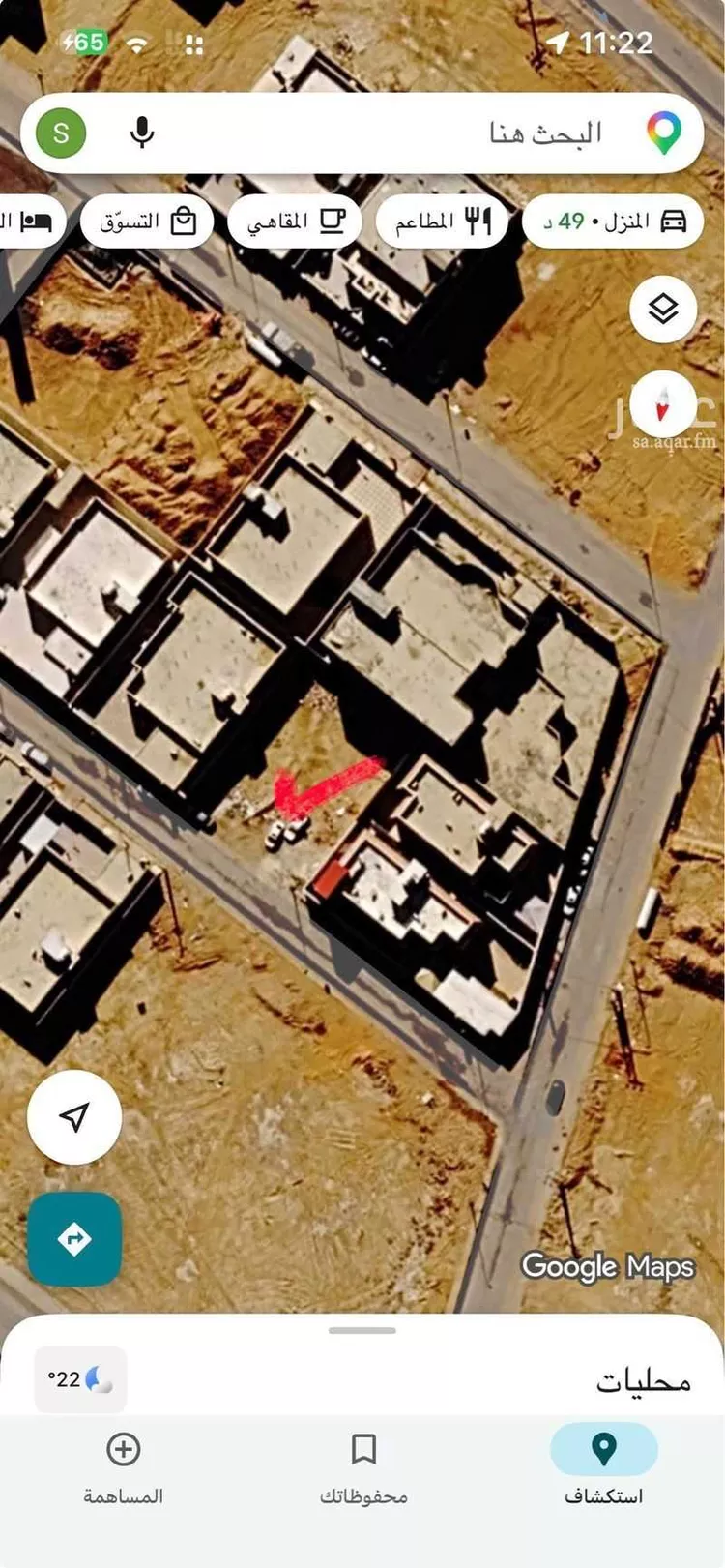Start navigation with the teal directions icon
The height and width of the screenshot is (1568, 725).
[x=74, y=1239]
